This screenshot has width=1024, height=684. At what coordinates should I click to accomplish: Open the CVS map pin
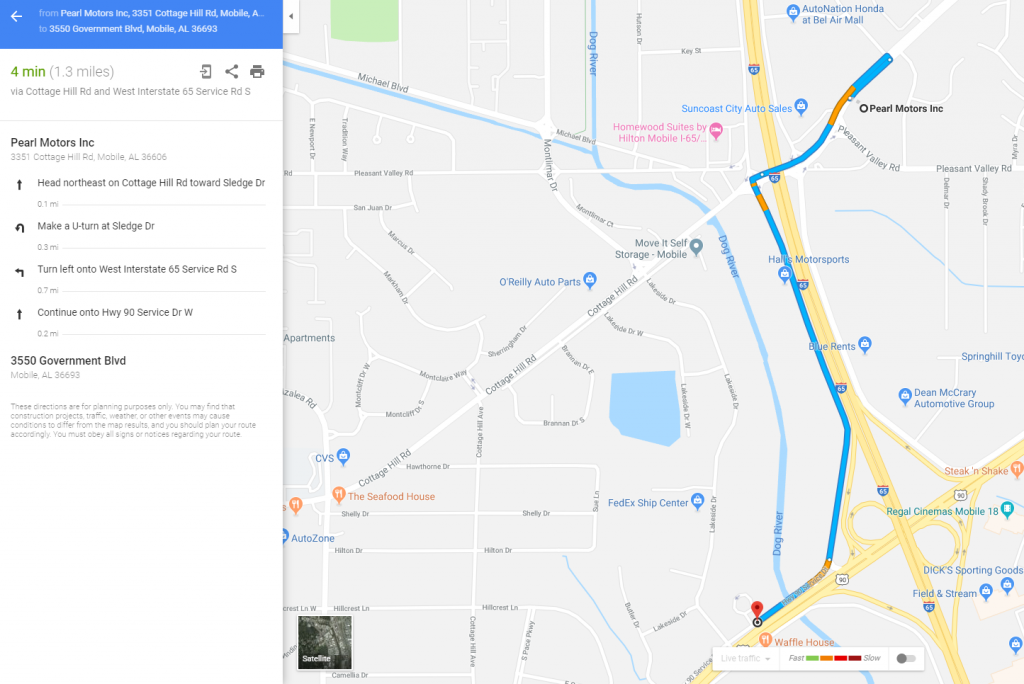tap(344, 456)
